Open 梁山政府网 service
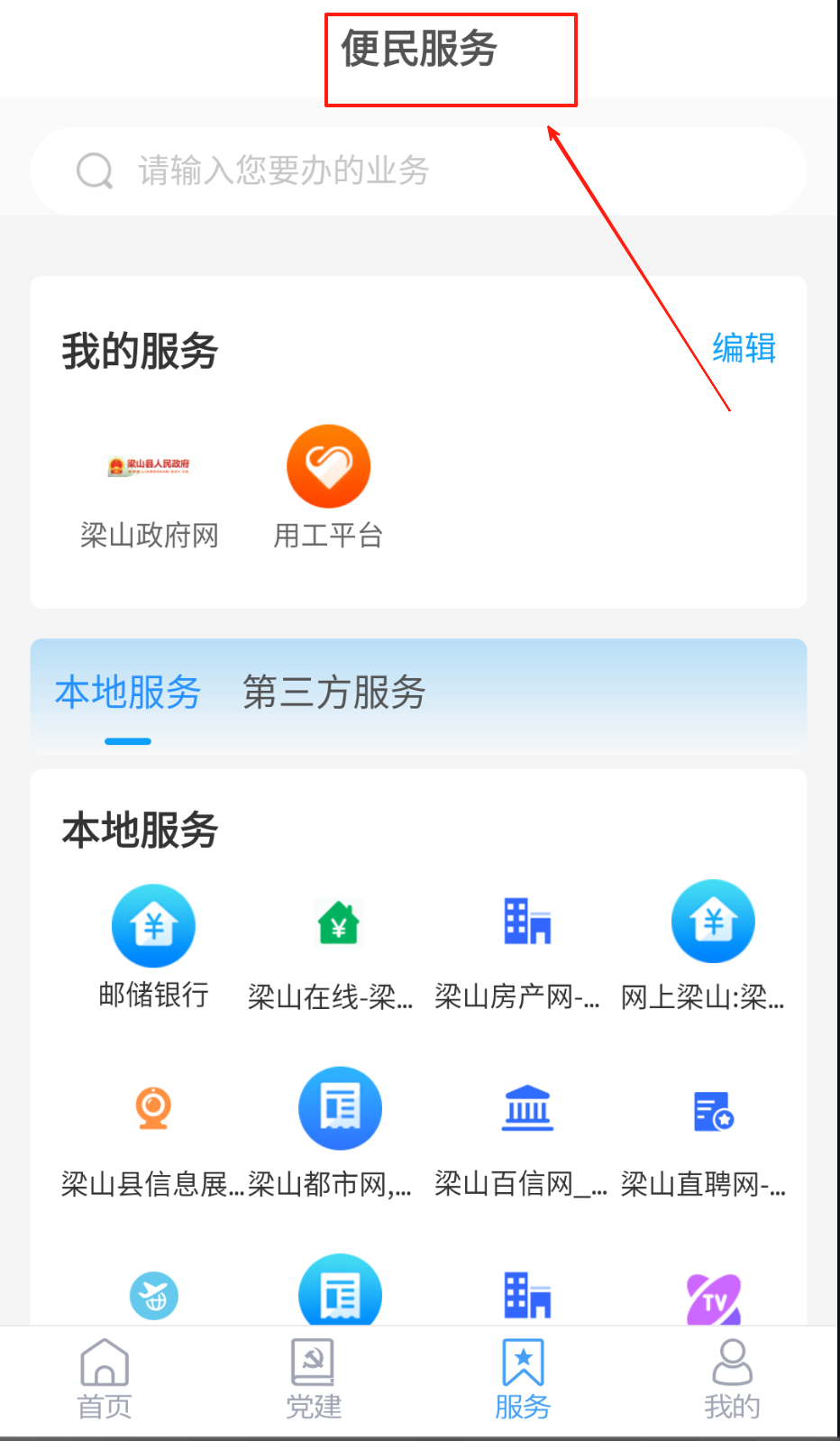Screen dimensions: 840x1441 click(150, 488)
